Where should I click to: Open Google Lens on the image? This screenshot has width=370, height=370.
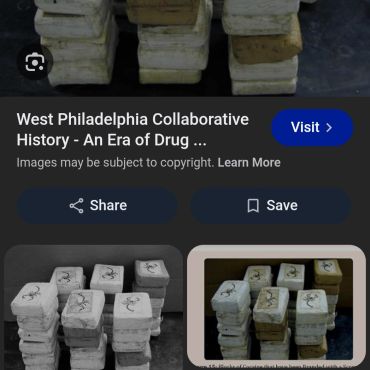[x=35, y=62]
